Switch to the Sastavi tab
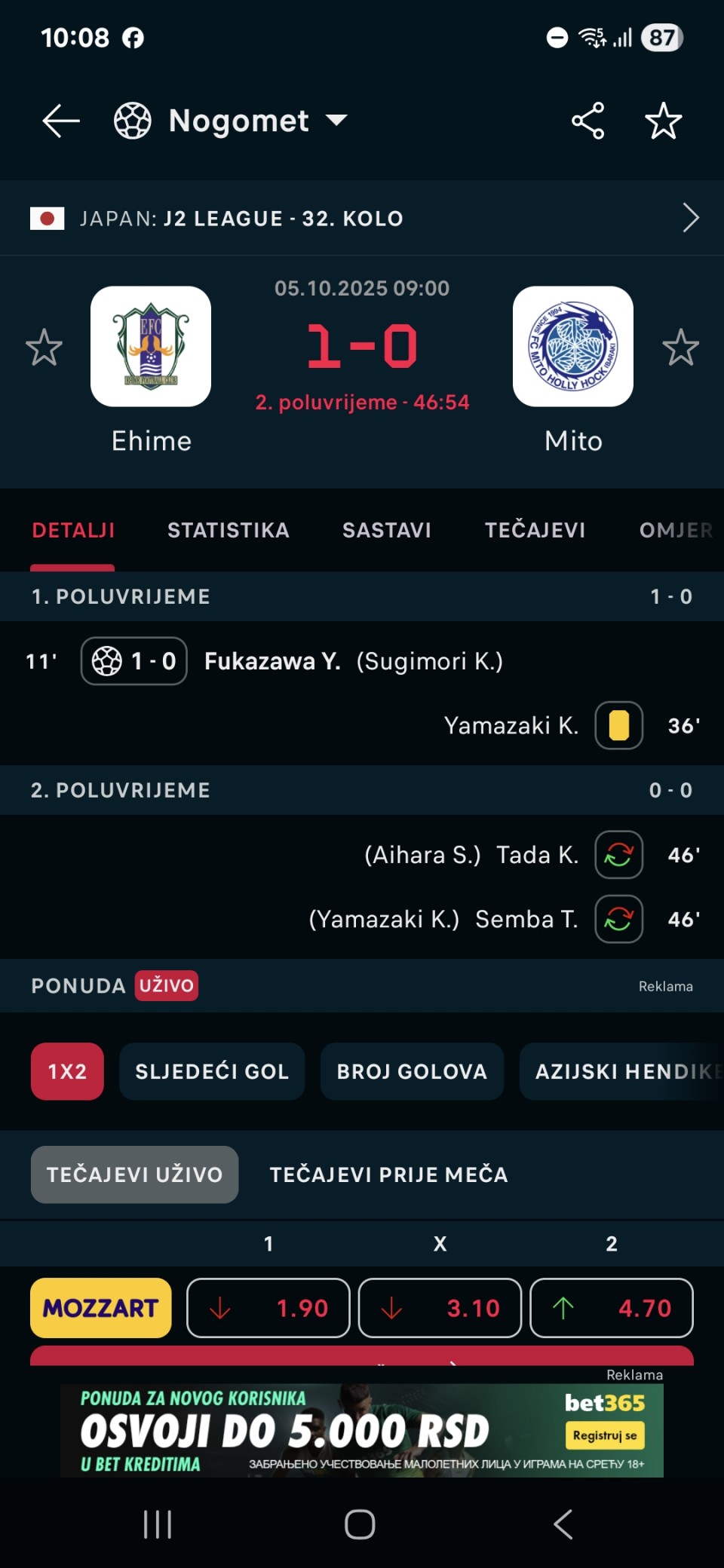The width and height of the screenshot is (724, 1568). coord(387,531)
